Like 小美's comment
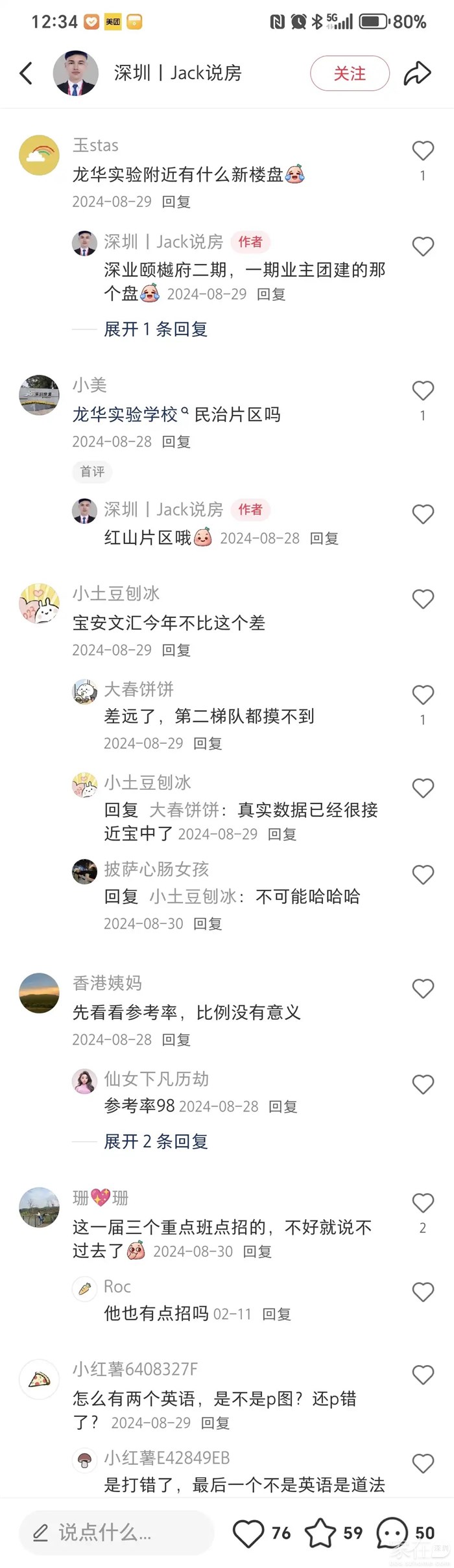The width and height of the screenshot is (454, 1568). click(423, 391)
